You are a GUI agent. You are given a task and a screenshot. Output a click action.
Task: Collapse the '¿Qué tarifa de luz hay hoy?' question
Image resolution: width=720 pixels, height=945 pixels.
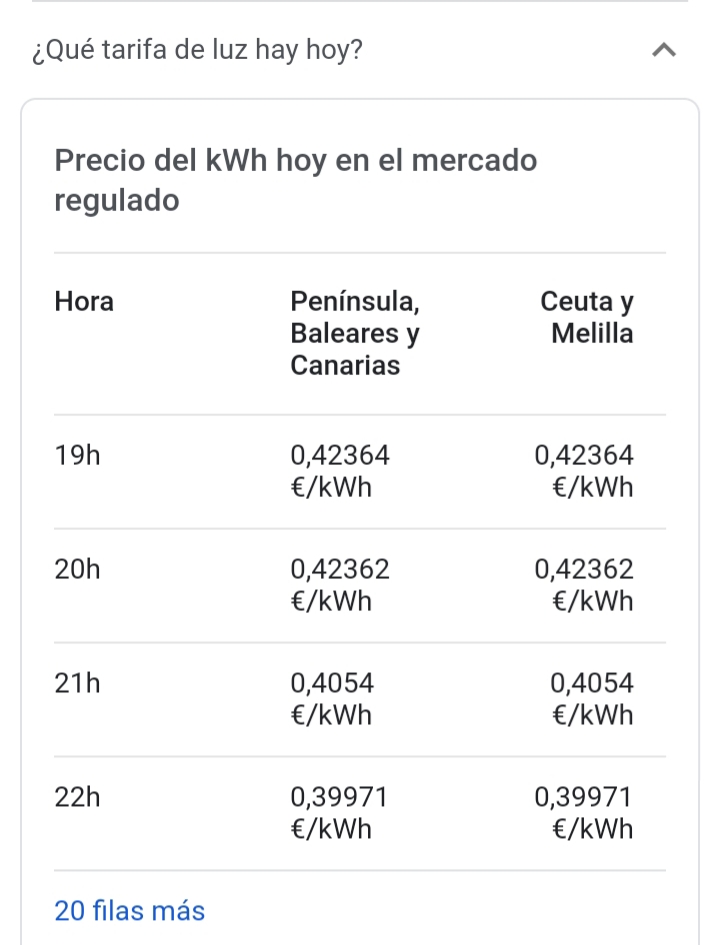point(663,50)
